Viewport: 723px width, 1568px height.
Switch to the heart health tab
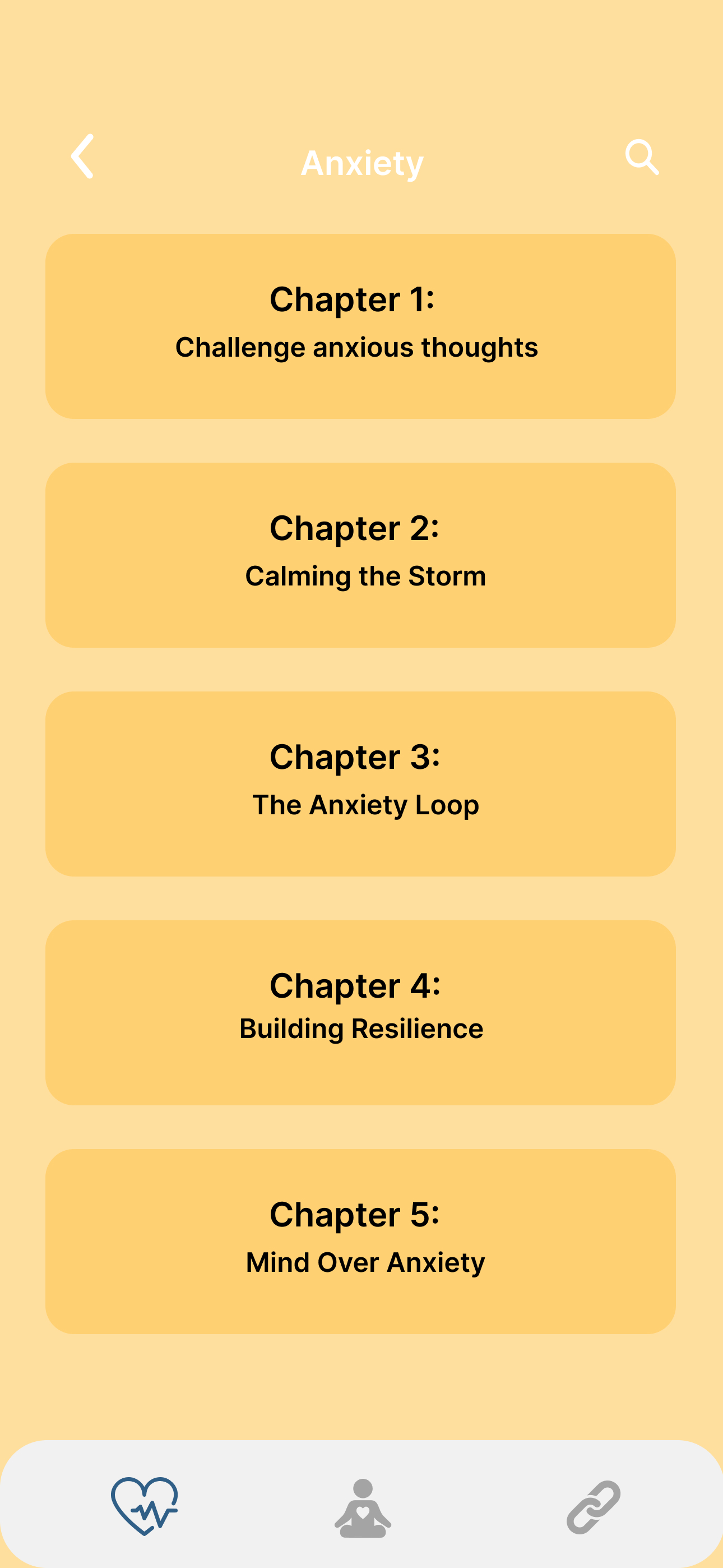point(145,1506)
